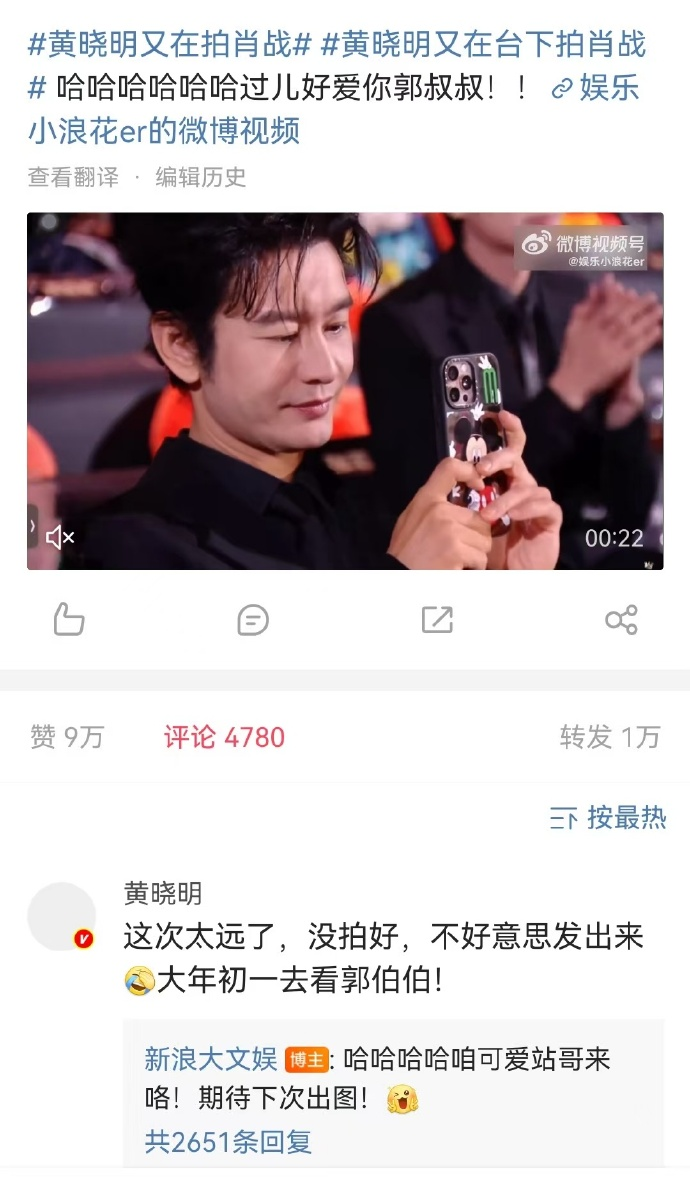690x1193 pixels.
Task: Change comment sorting from 按最热
Action: coord(608,818)
